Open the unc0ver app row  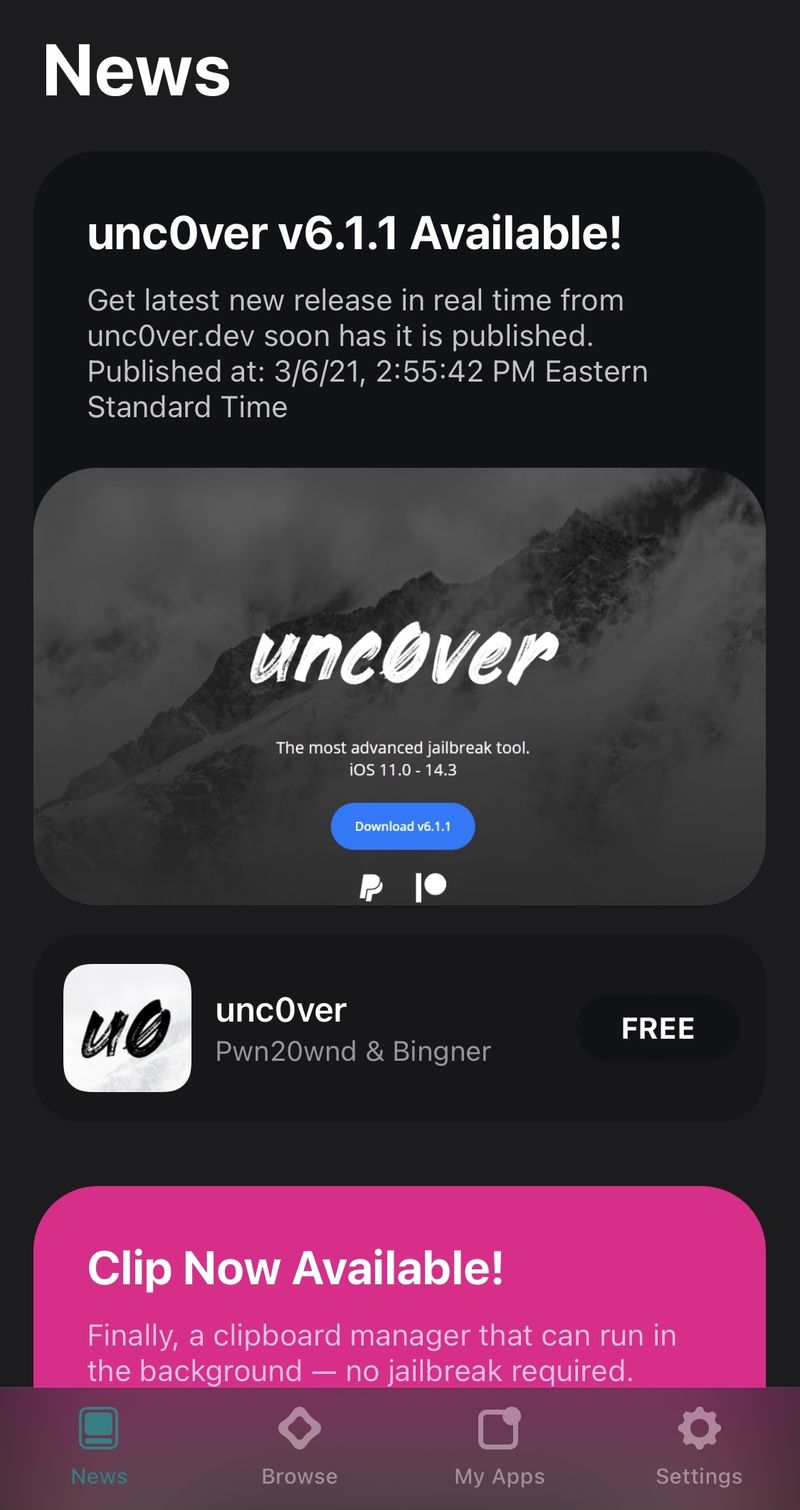[350, 1028]
